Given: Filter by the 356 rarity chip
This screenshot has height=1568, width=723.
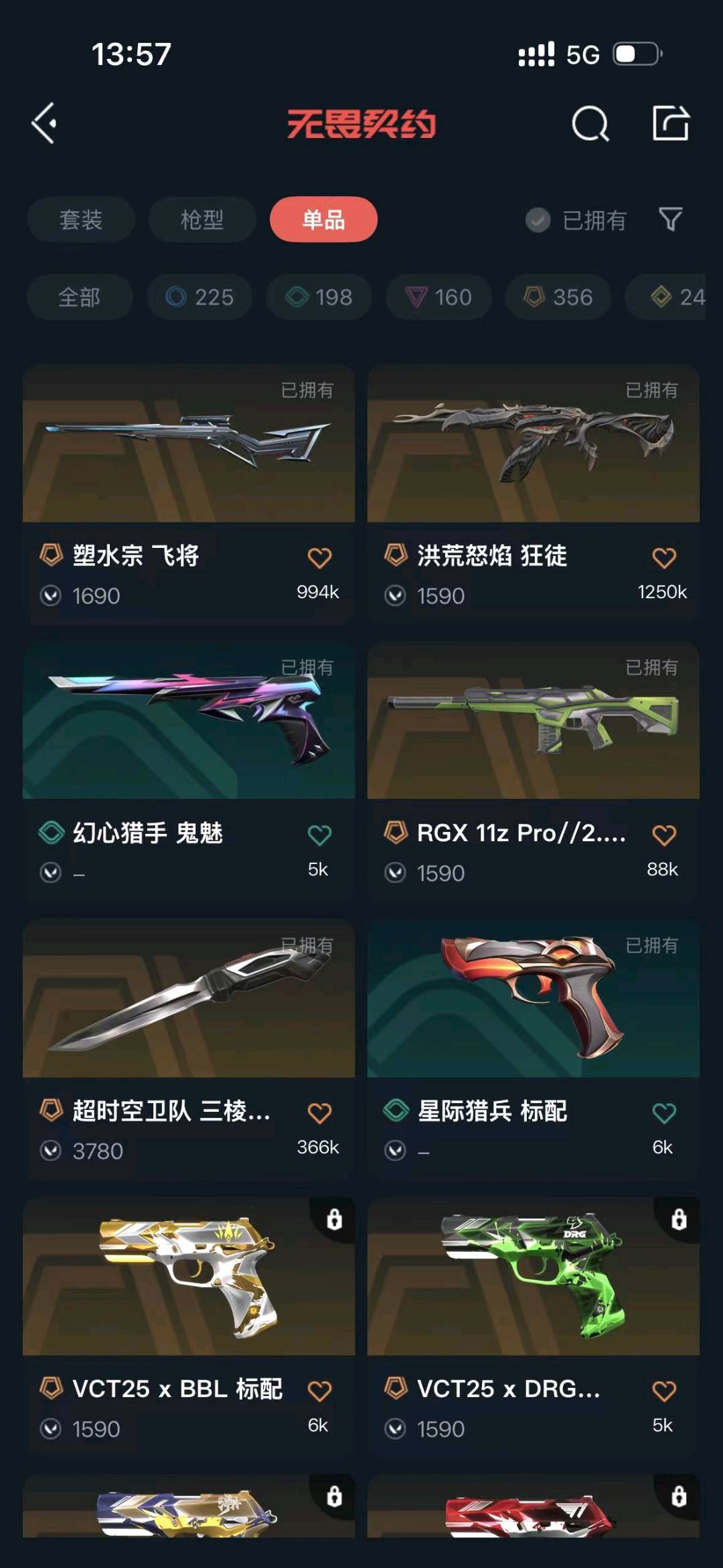Looking at the screenshot, I should pyautogui.click(x=558, y=297).
